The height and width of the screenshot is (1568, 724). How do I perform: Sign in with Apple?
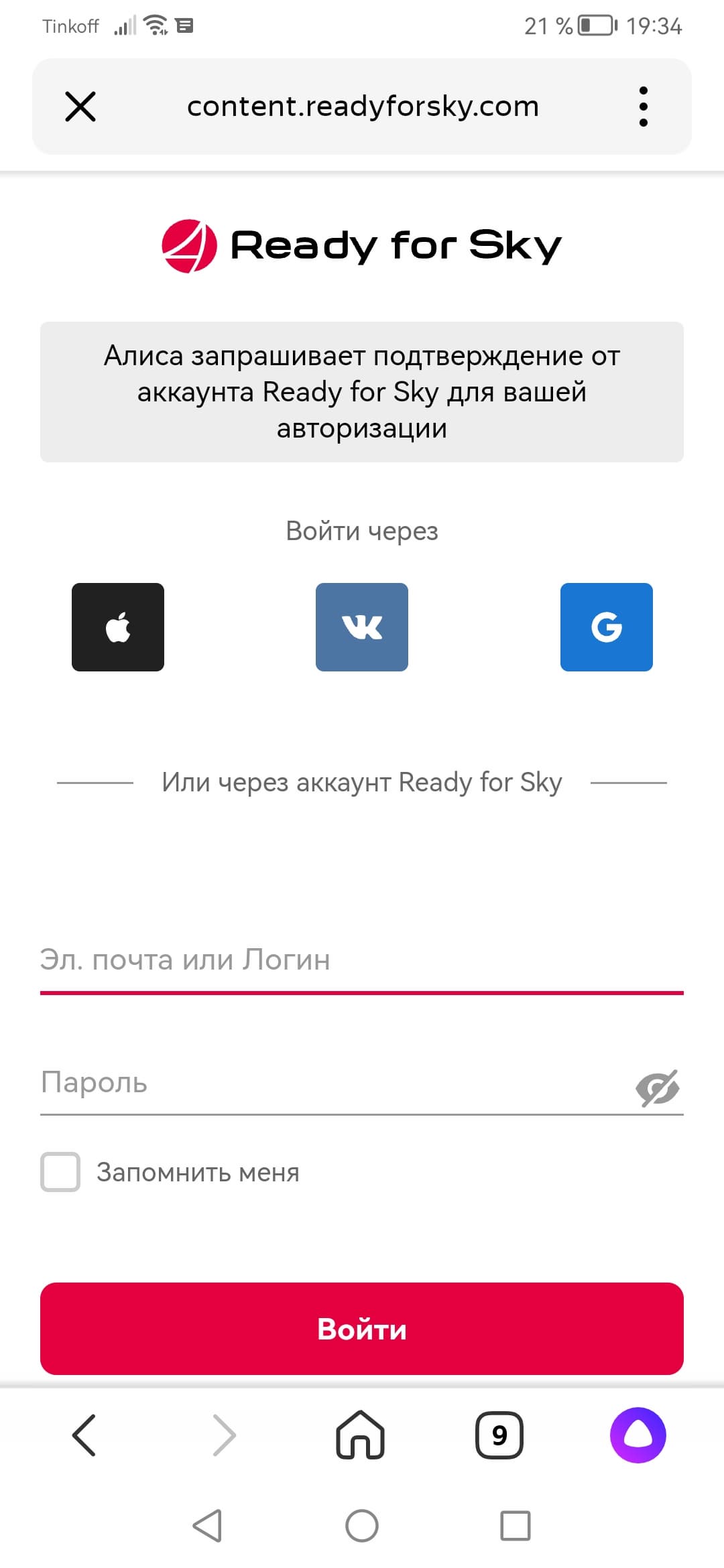118,627
